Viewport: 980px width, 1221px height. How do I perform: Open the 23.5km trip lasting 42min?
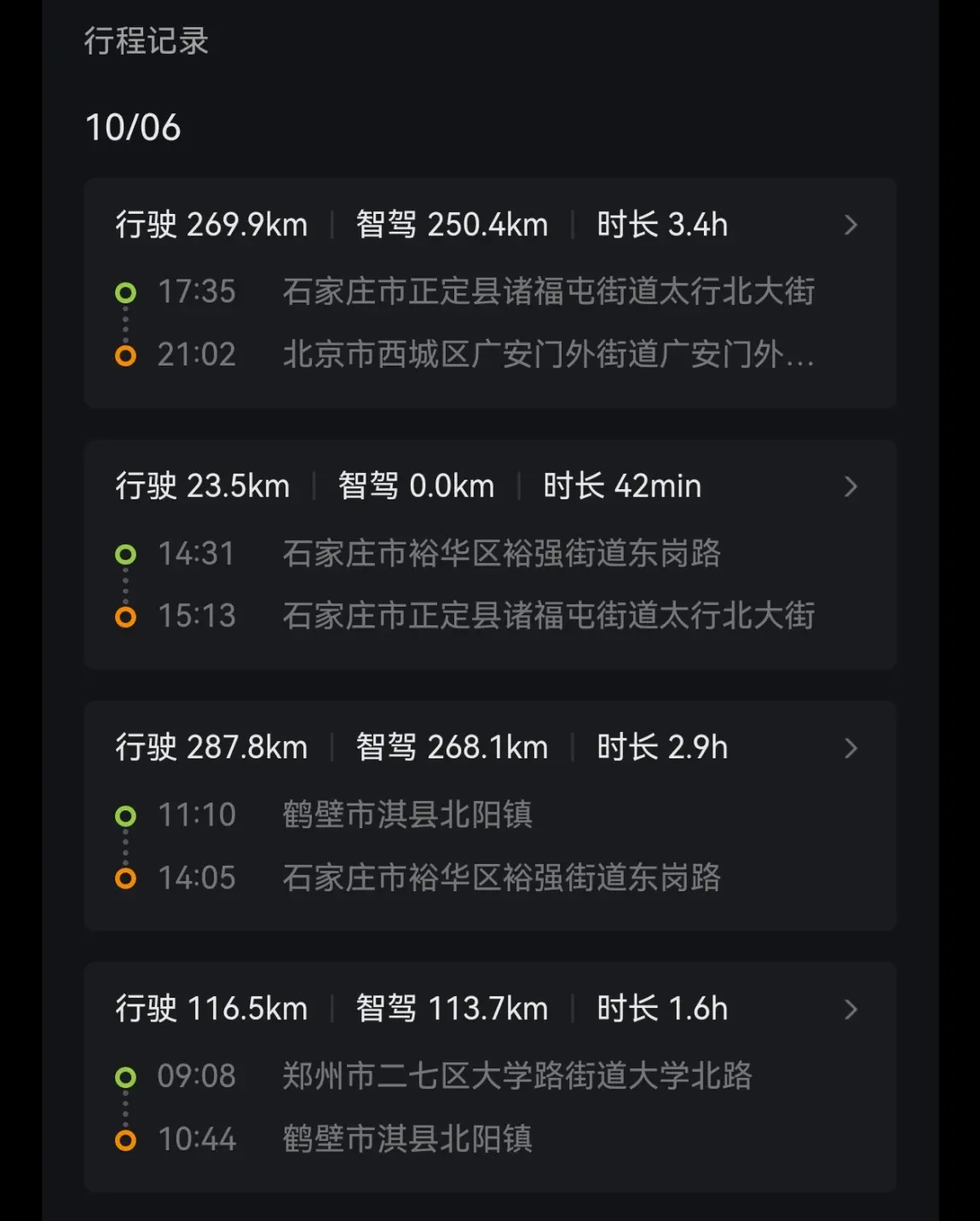tap(490, 555)
